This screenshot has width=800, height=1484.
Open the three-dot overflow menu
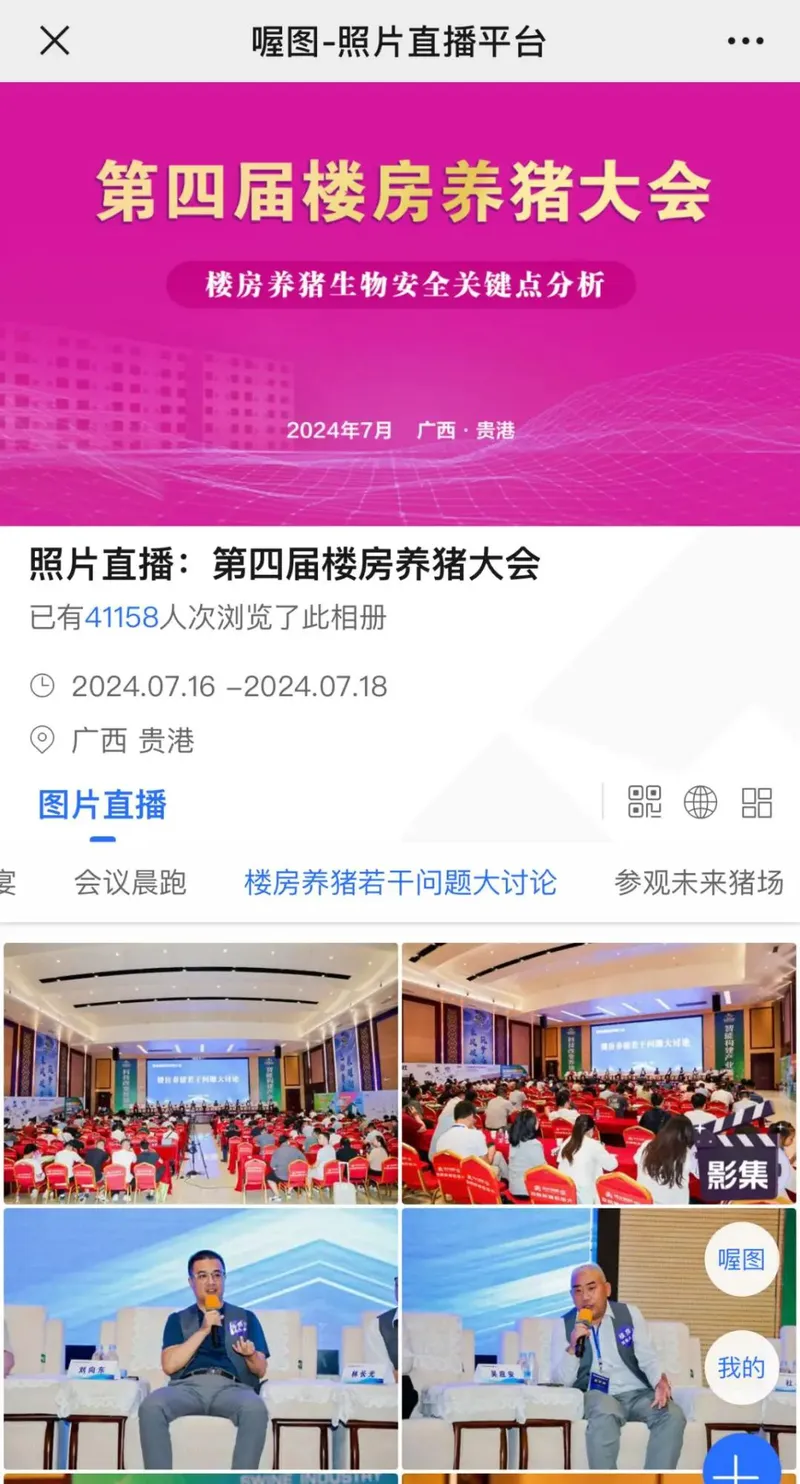click(x=745, y=41)
